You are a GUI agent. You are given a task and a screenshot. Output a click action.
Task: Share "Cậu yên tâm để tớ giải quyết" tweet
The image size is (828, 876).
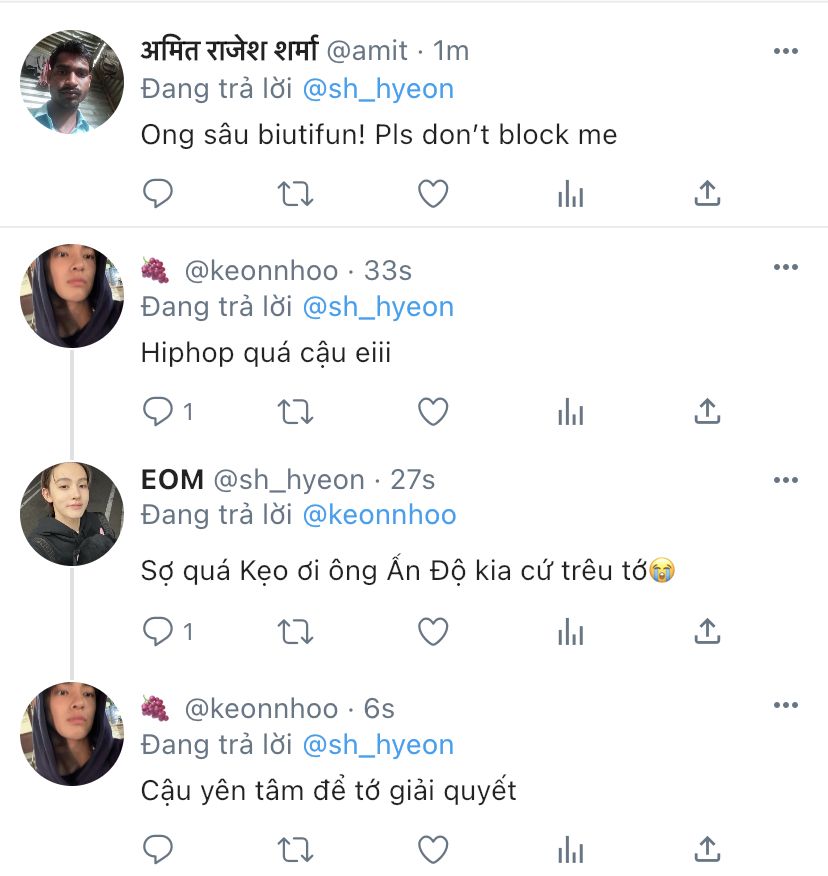pyautogui.click(x=707, y=850)
